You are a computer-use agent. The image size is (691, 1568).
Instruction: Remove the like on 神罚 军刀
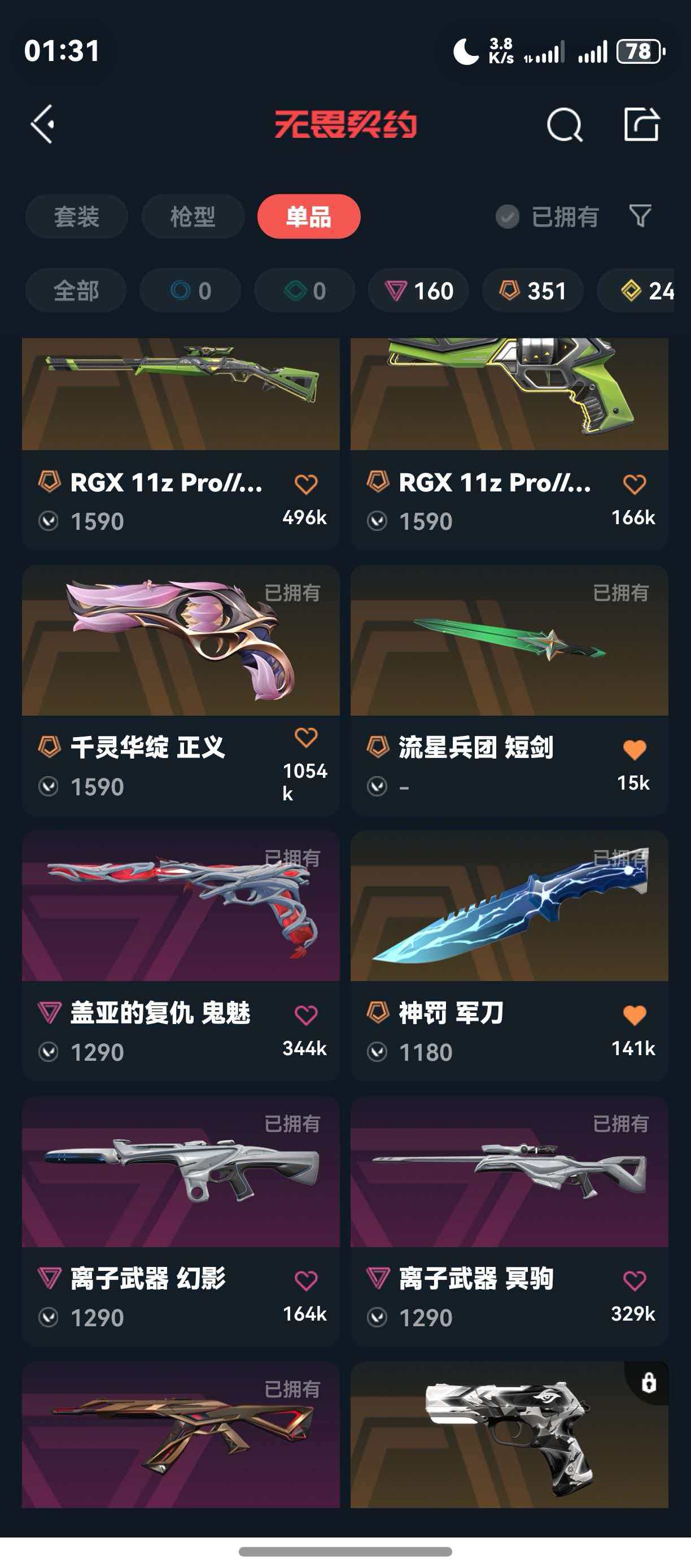[x=635, y=1016]
